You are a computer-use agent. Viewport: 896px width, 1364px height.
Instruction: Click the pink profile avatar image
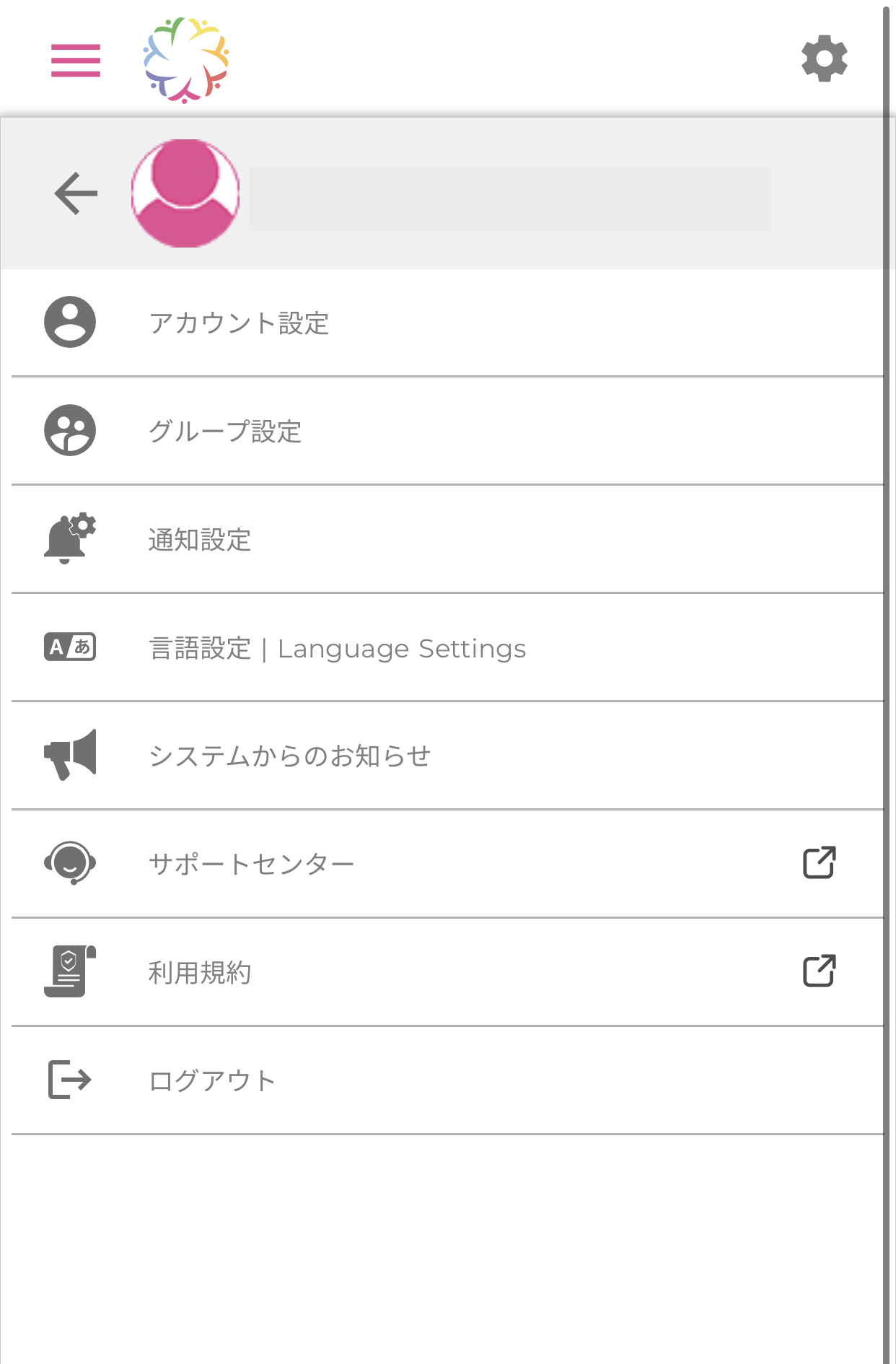pos(185,192)
